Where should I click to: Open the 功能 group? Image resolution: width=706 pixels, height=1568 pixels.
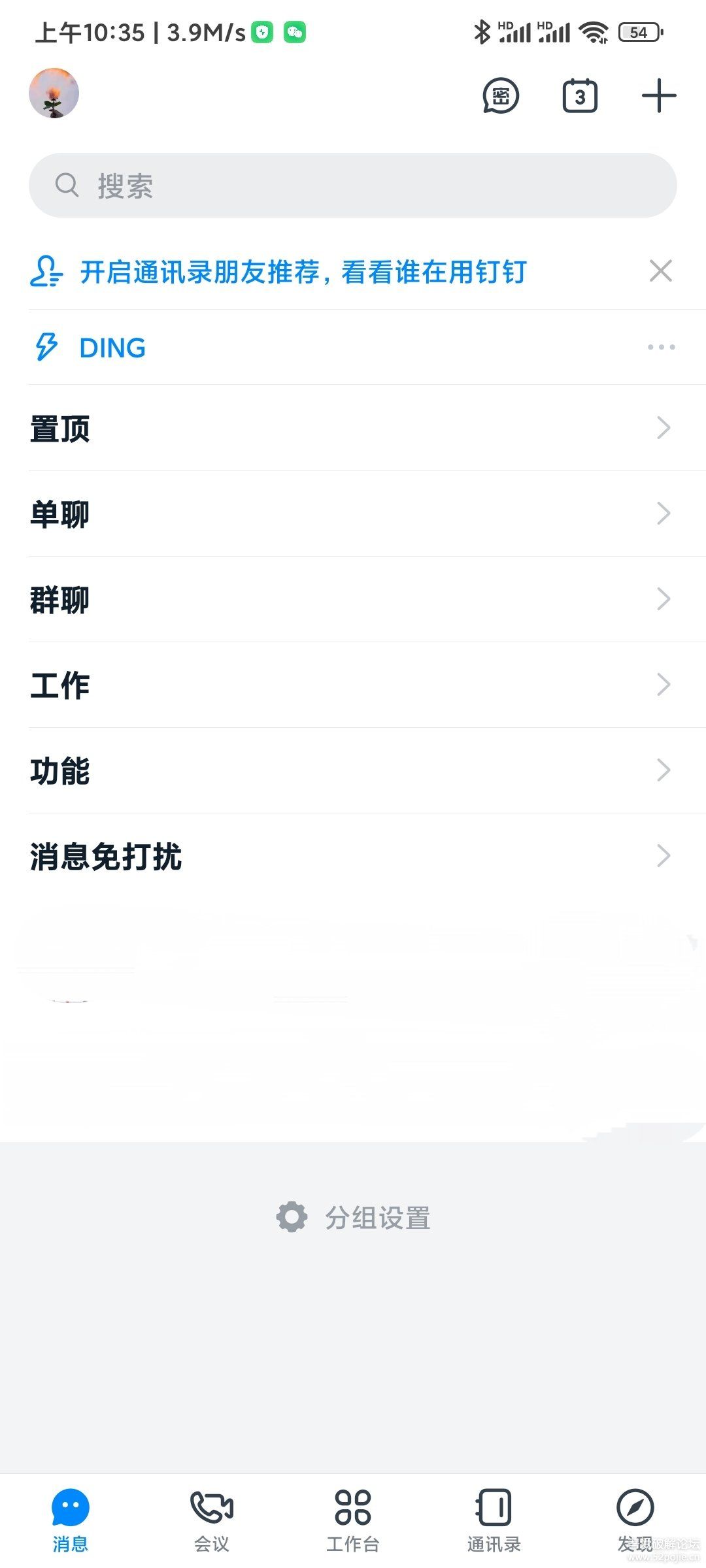click(353, 771)
